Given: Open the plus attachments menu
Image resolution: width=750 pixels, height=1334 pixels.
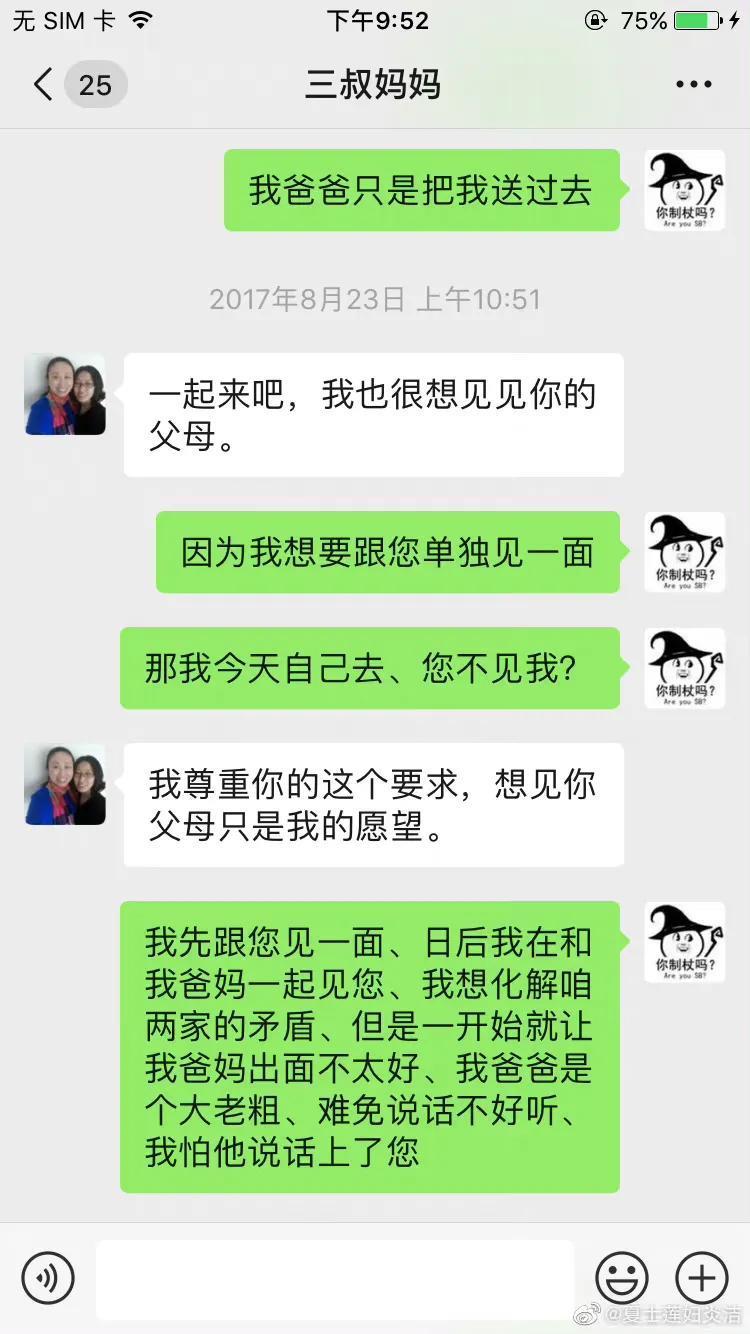Looking at the screenshot, I should tap(702, 1278).
